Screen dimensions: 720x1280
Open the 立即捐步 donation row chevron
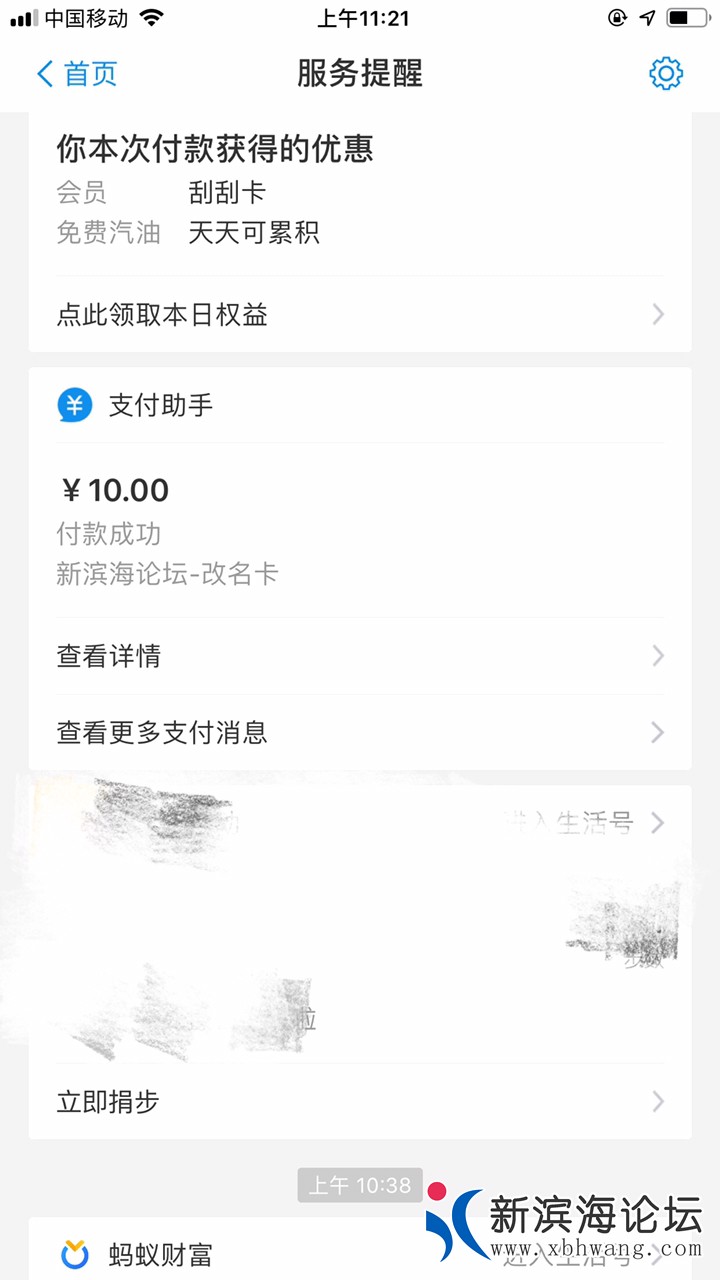(656, 1102)
